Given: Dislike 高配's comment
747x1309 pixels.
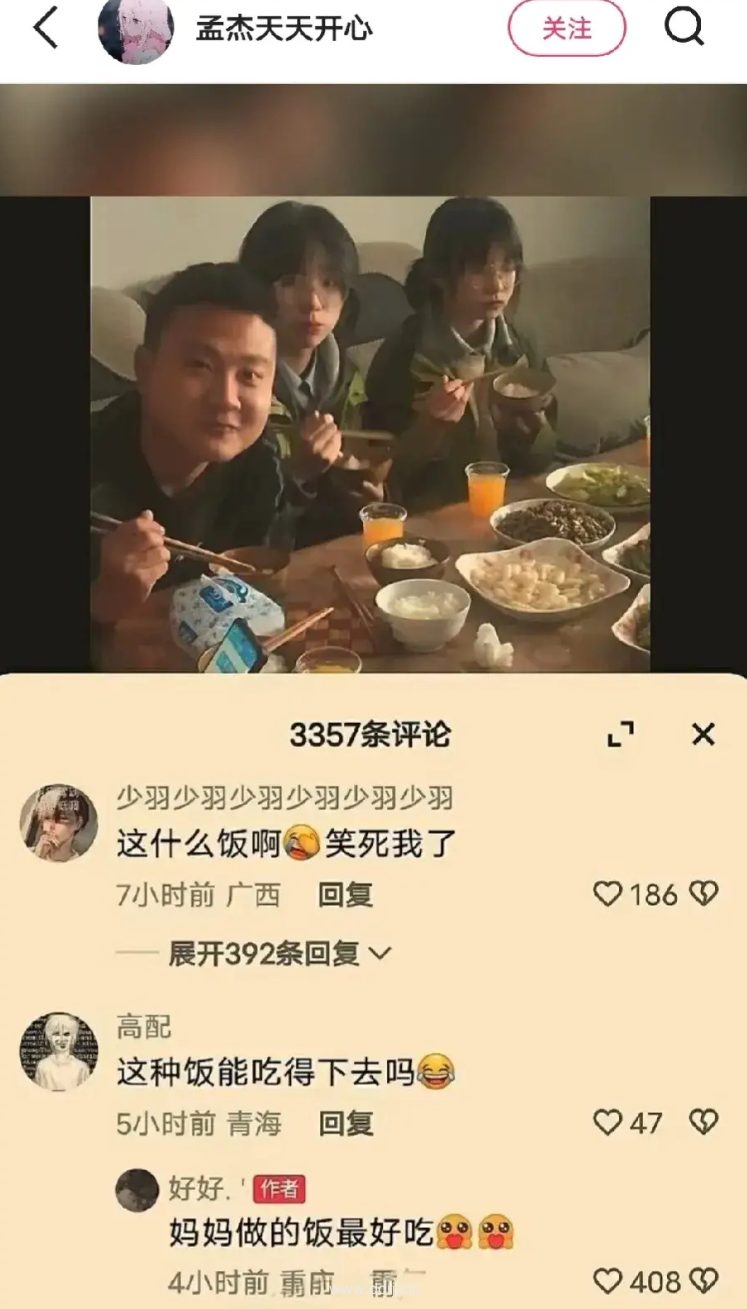Looking at the screenshot, I should pos(704,1123).
